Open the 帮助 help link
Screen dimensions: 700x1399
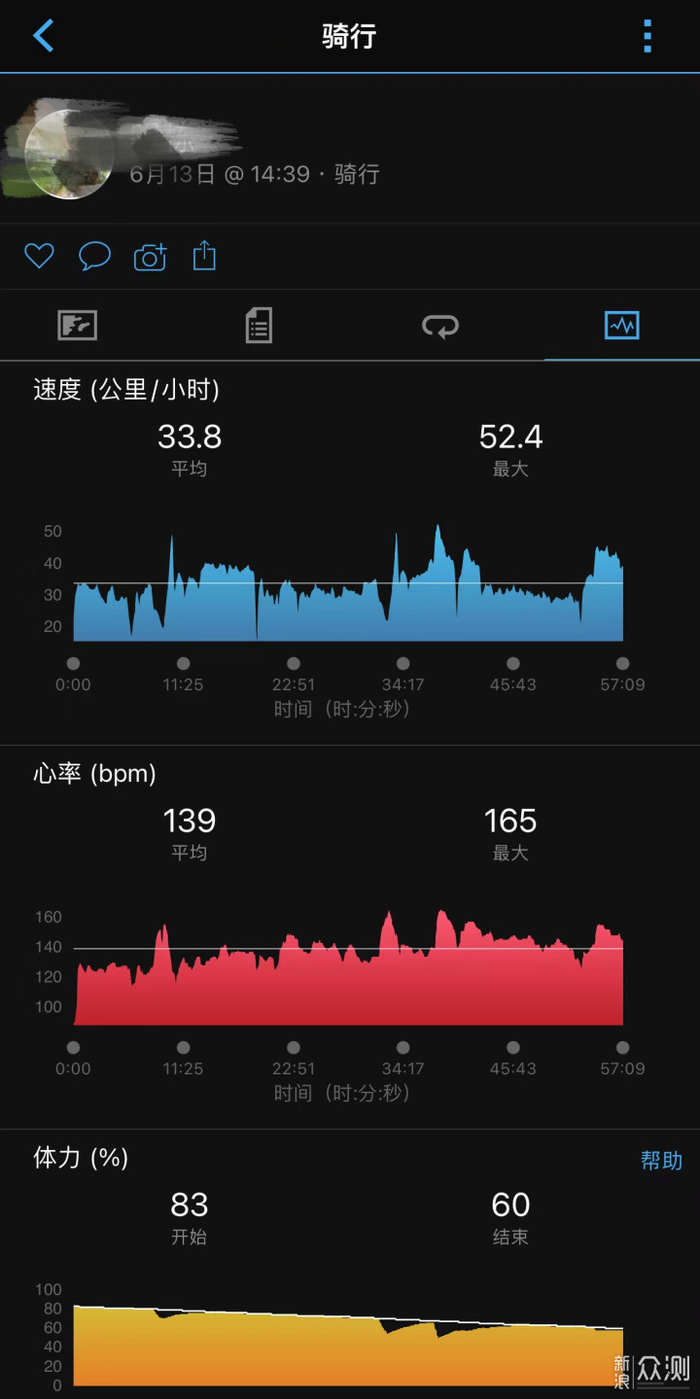(x=661, y=1160)
